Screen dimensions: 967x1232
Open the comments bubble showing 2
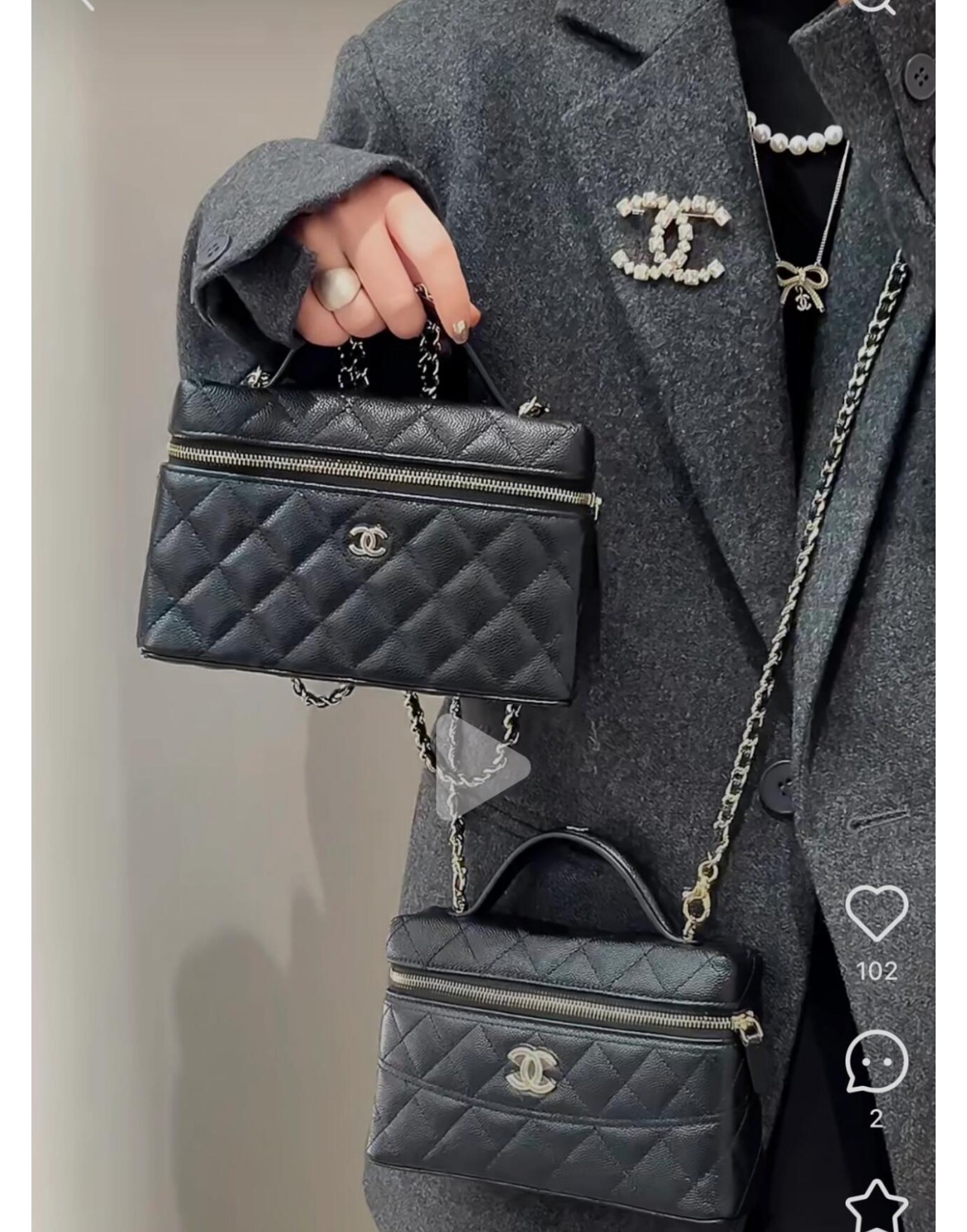876,1062
